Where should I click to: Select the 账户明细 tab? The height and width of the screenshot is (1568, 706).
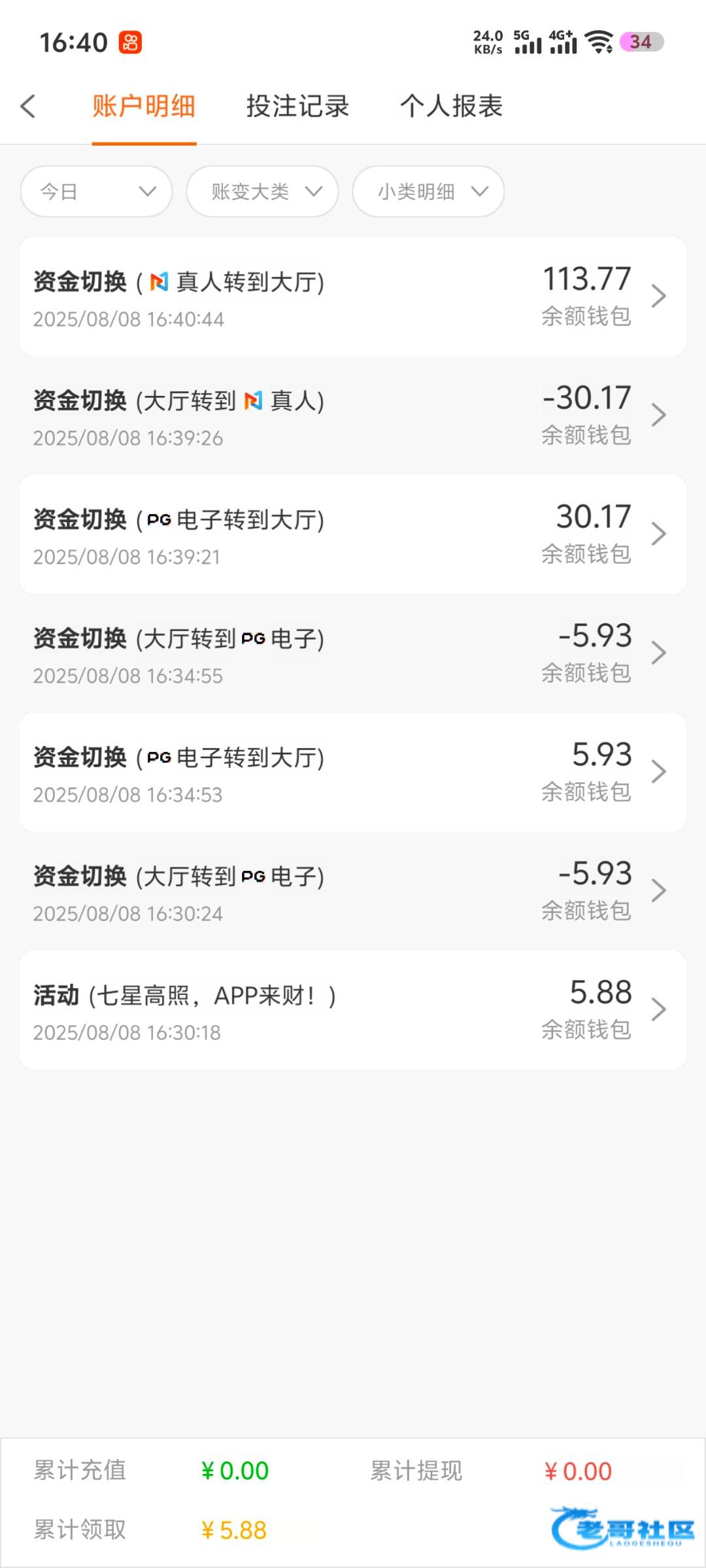(x=144, y=106)
